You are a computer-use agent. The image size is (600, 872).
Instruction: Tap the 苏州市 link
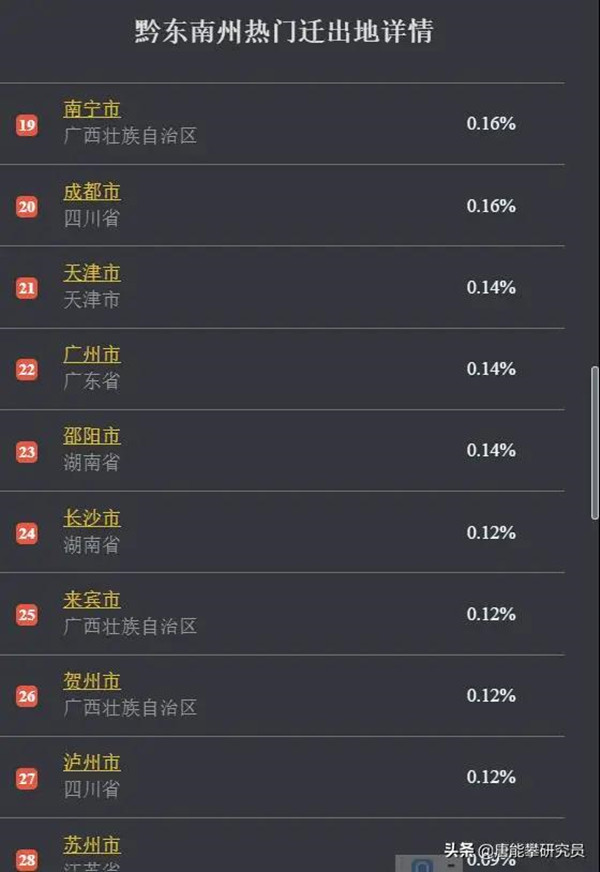point(92,845)
